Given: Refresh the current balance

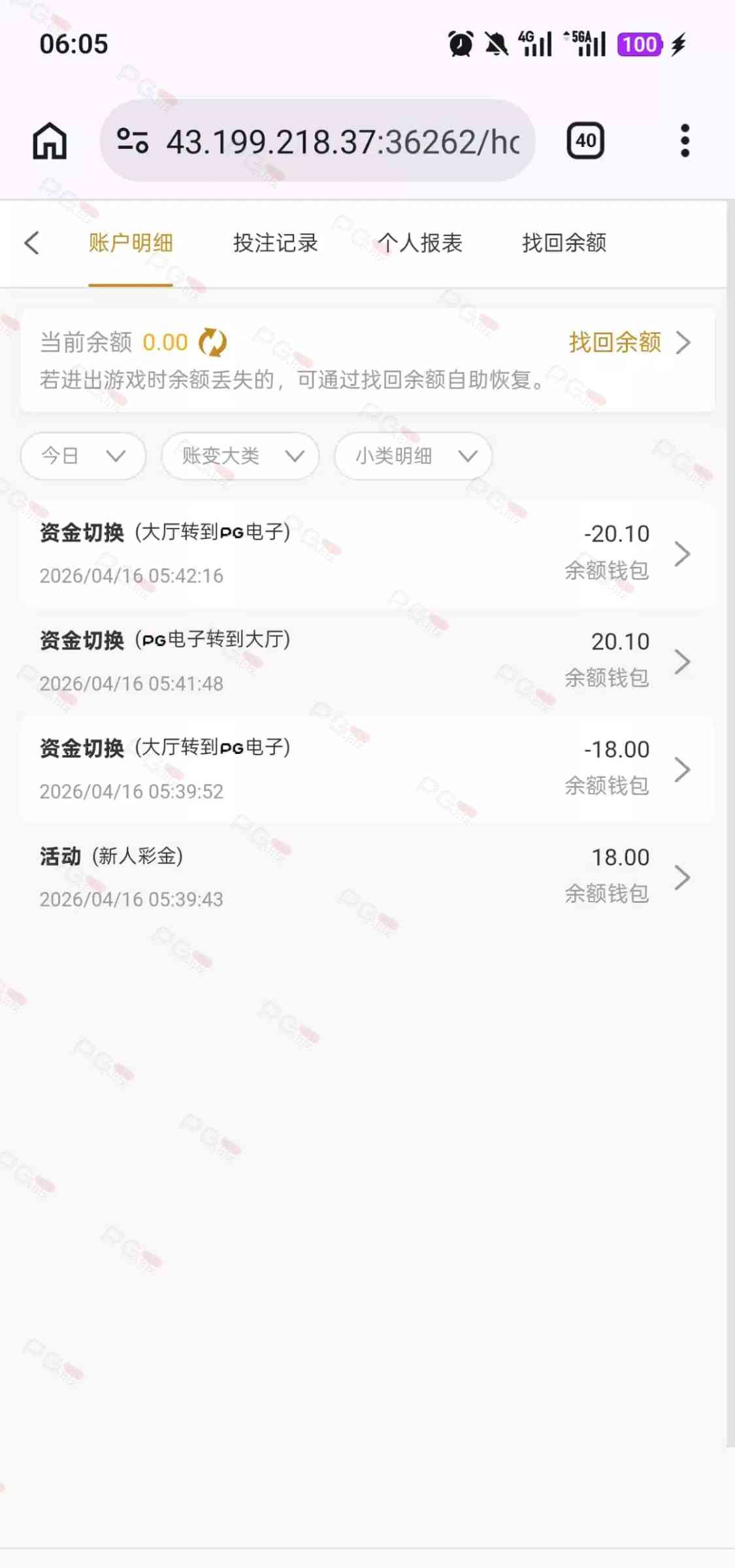Looking at the screenshot, I should coord(212,342).
